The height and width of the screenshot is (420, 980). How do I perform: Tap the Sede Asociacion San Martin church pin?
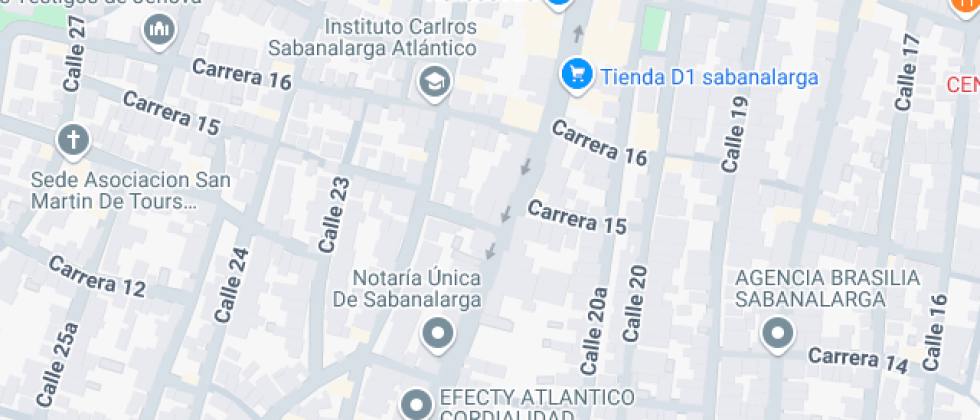click(73, 140)
